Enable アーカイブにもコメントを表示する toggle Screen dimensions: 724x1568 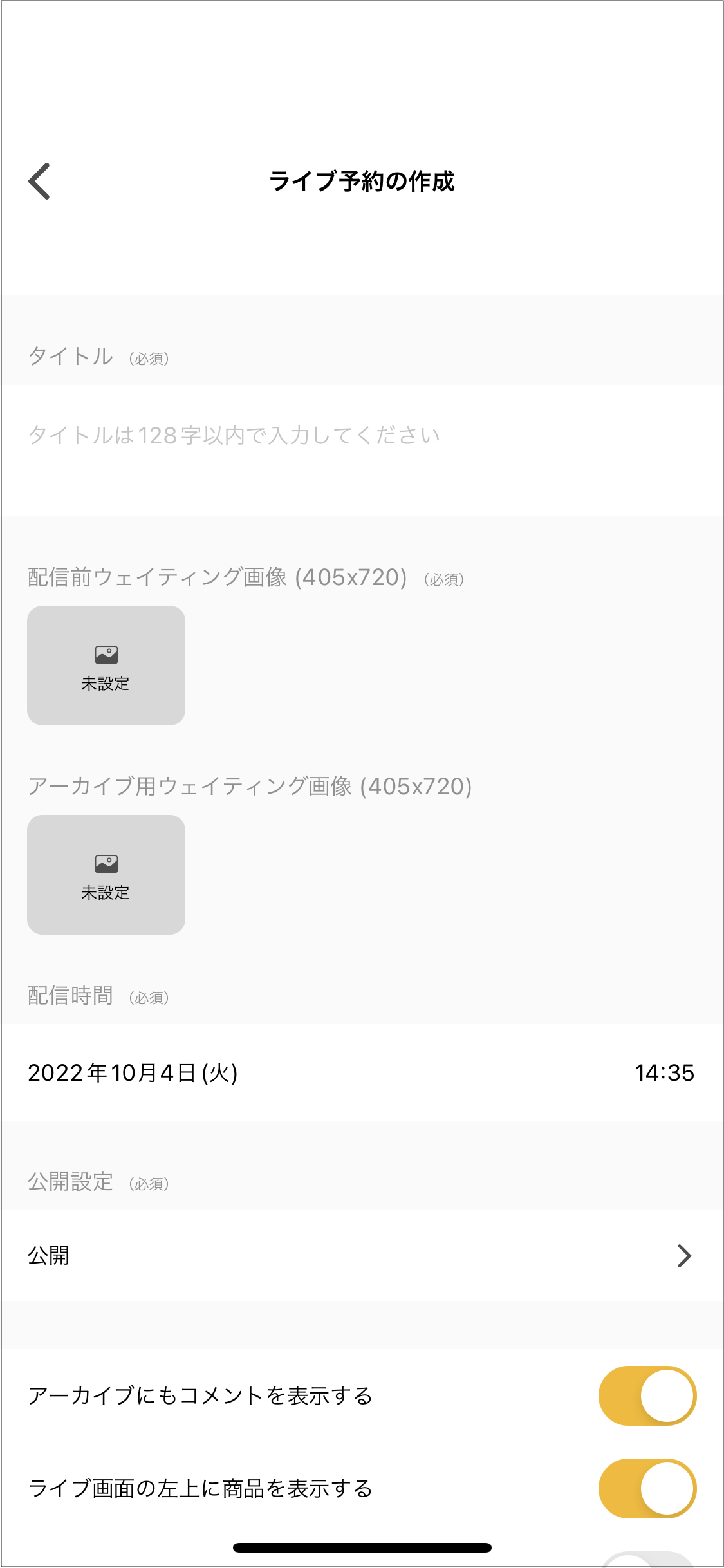[647, 1396]
